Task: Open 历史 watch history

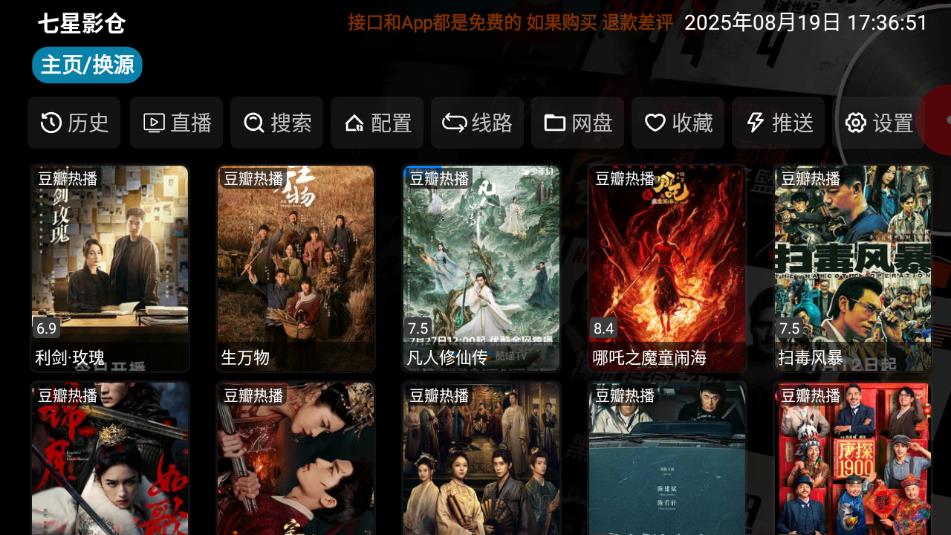Action: 75,123
